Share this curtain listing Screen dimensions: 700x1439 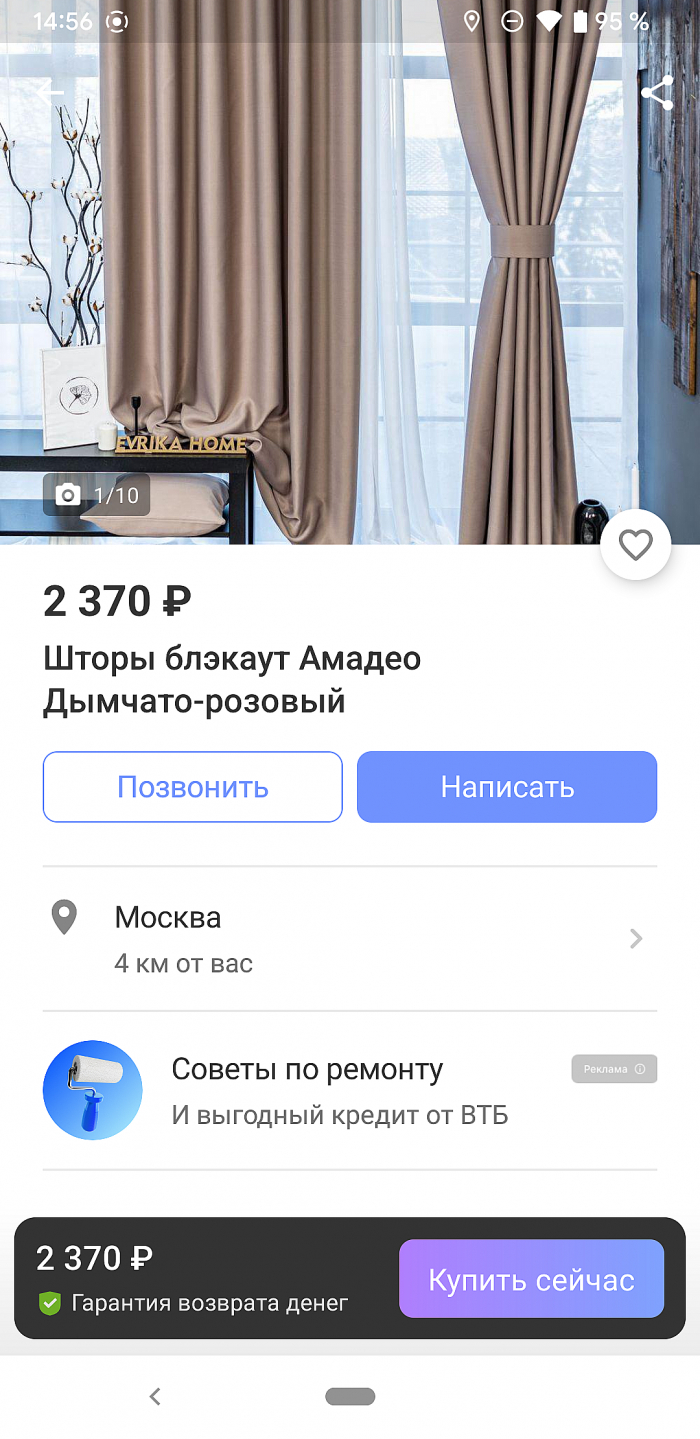(656, 94)
